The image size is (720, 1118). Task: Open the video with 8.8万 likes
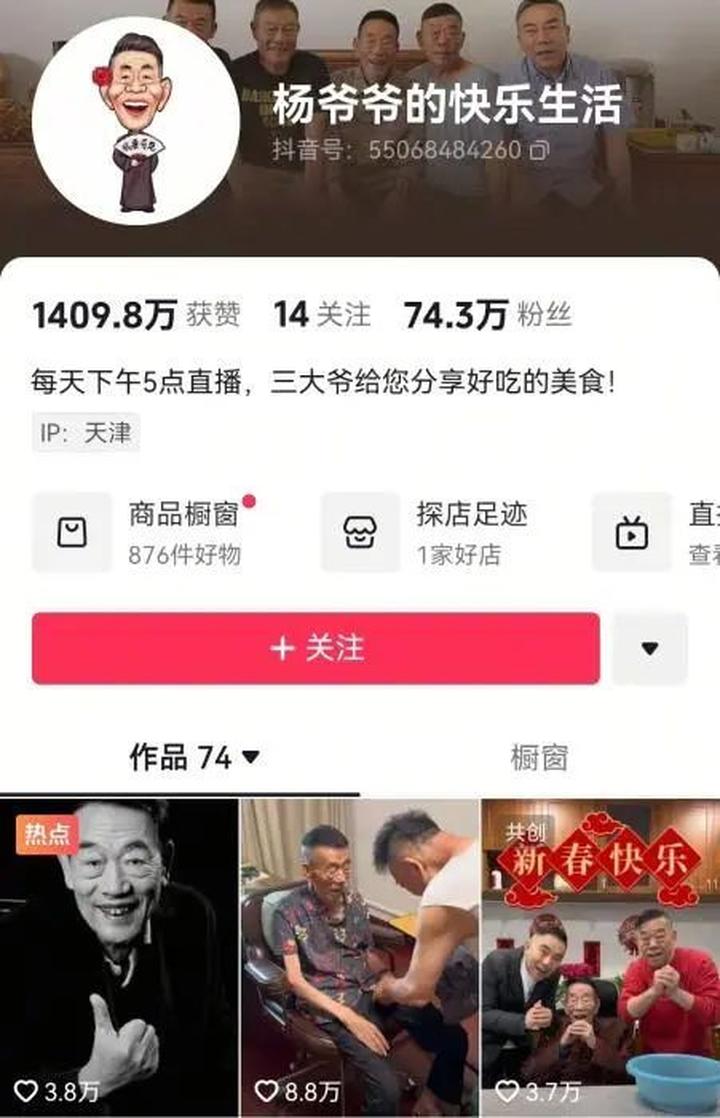click(359, 955)
